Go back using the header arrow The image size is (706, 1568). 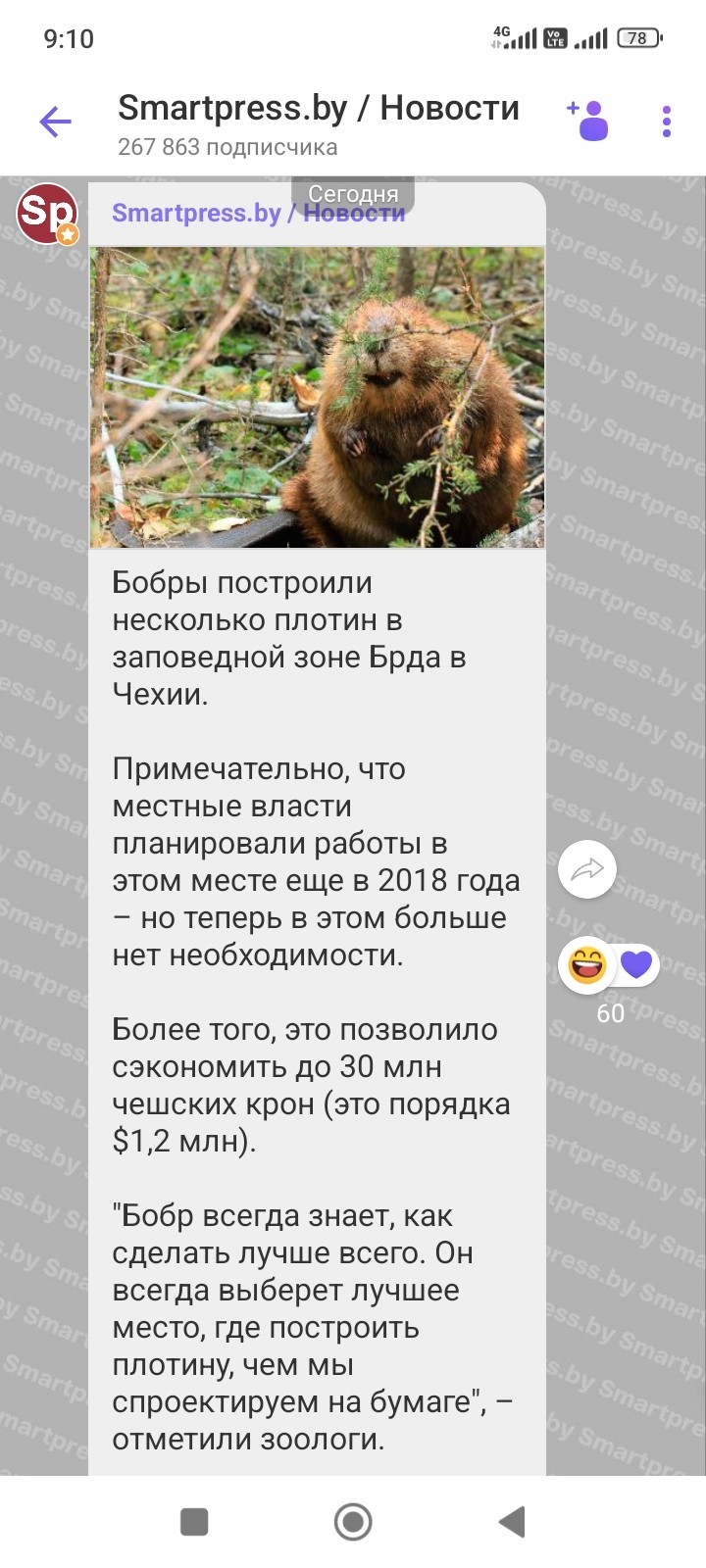[55, 122]
